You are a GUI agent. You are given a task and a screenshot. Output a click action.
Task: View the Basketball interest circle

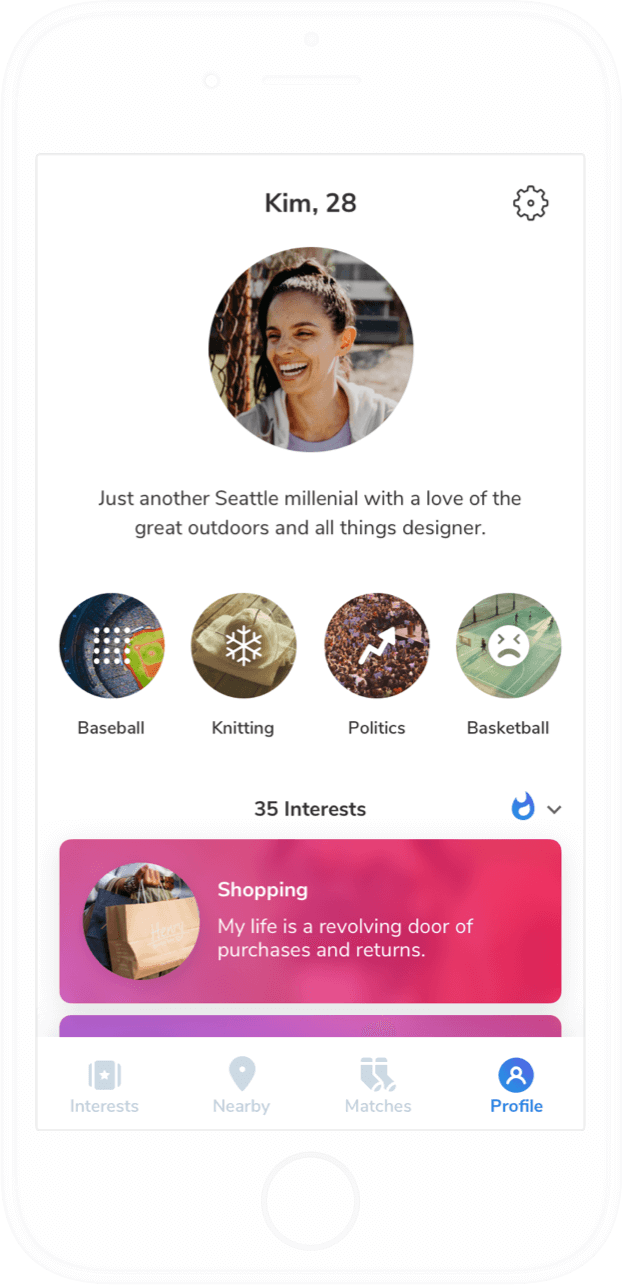coord(508,646)
